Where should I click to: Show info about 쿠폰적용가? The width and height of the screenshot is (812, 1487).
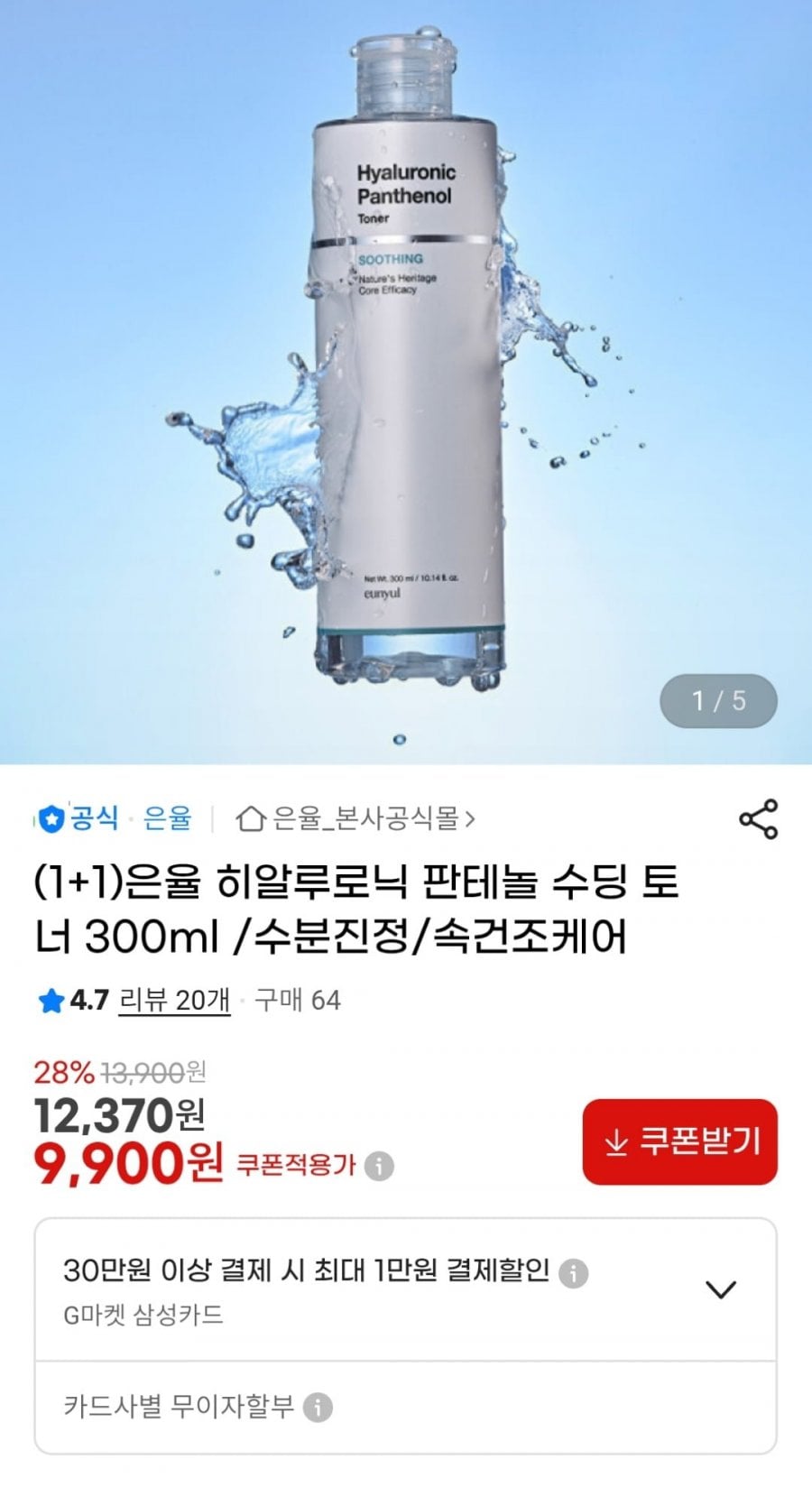[x=379, y=1166]
